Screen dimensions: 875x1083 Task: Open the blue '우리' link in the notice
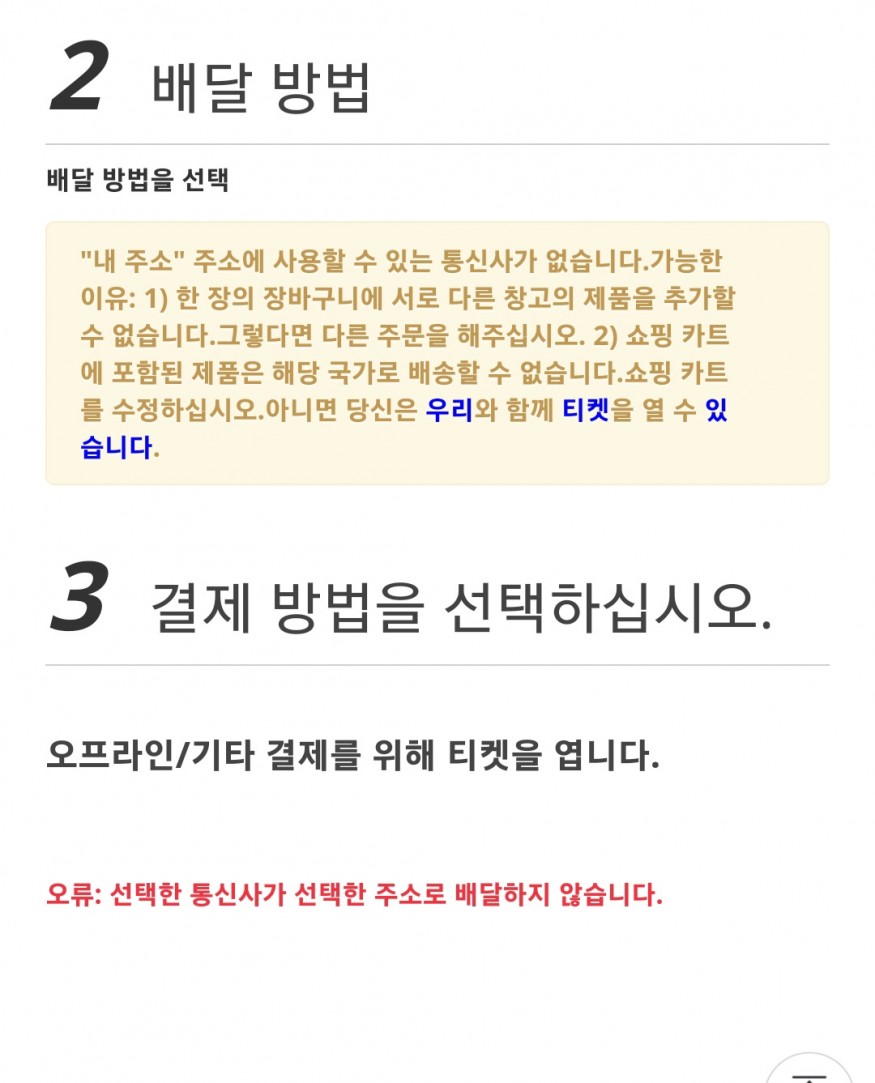click(449, 411)
